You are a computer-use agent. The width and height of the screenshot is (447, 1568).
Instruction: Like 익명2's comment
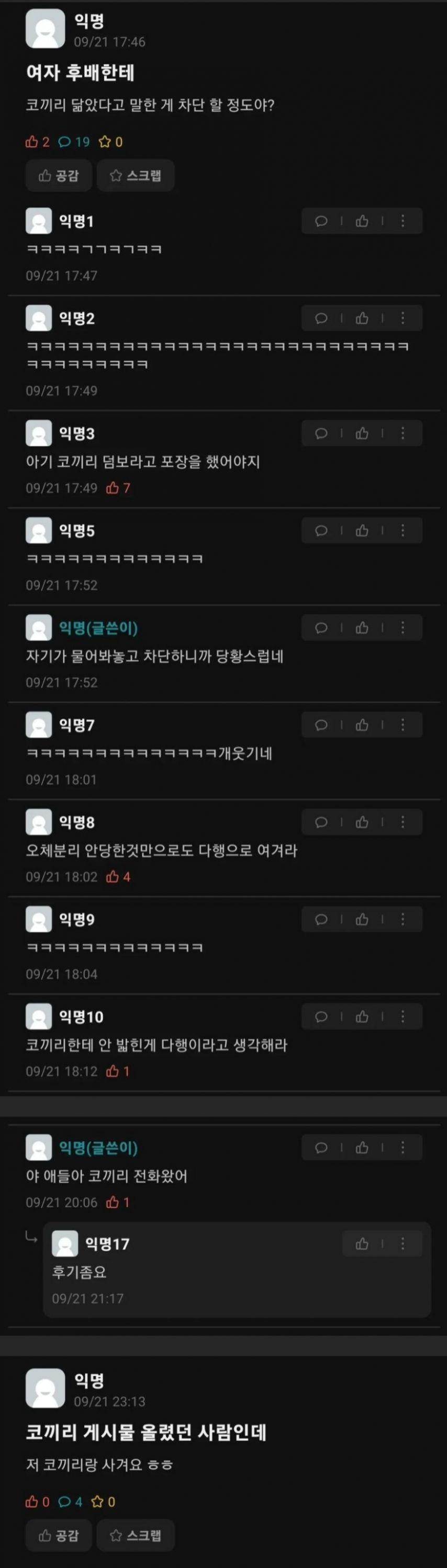pos(362,318)
